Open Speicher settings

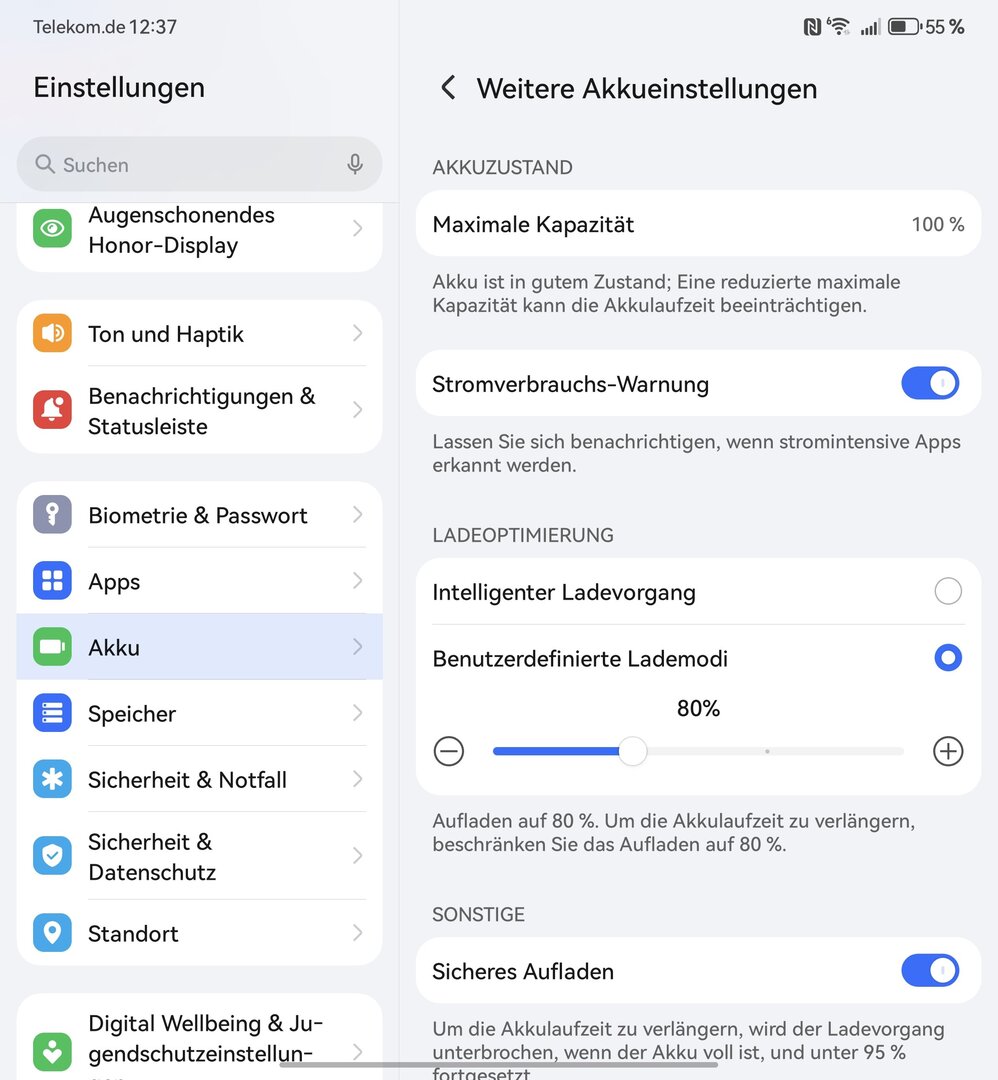(x=200, y=714)
